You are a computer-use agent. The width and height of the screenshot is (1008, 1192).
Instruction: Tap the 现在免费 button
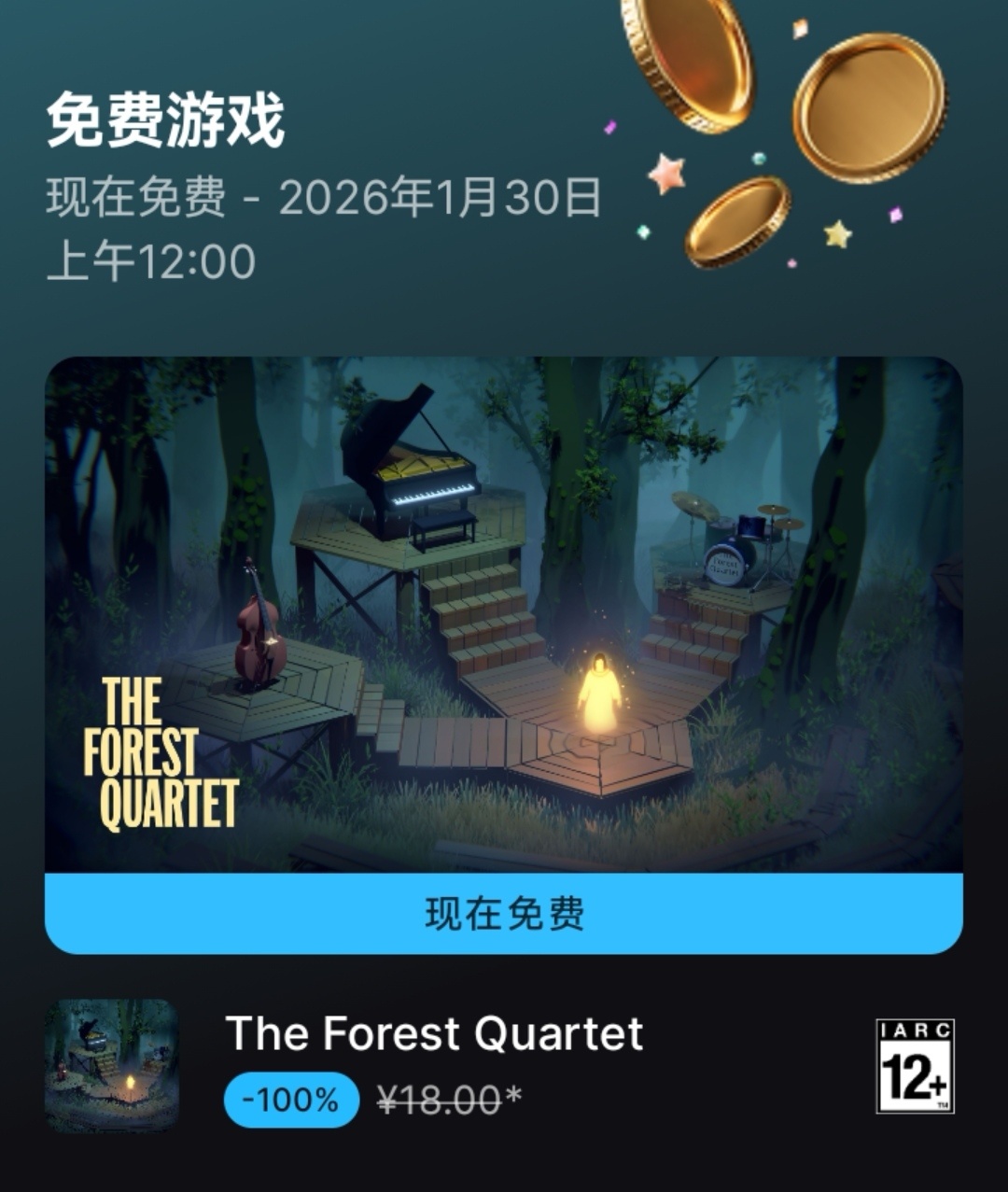(504, 914)
